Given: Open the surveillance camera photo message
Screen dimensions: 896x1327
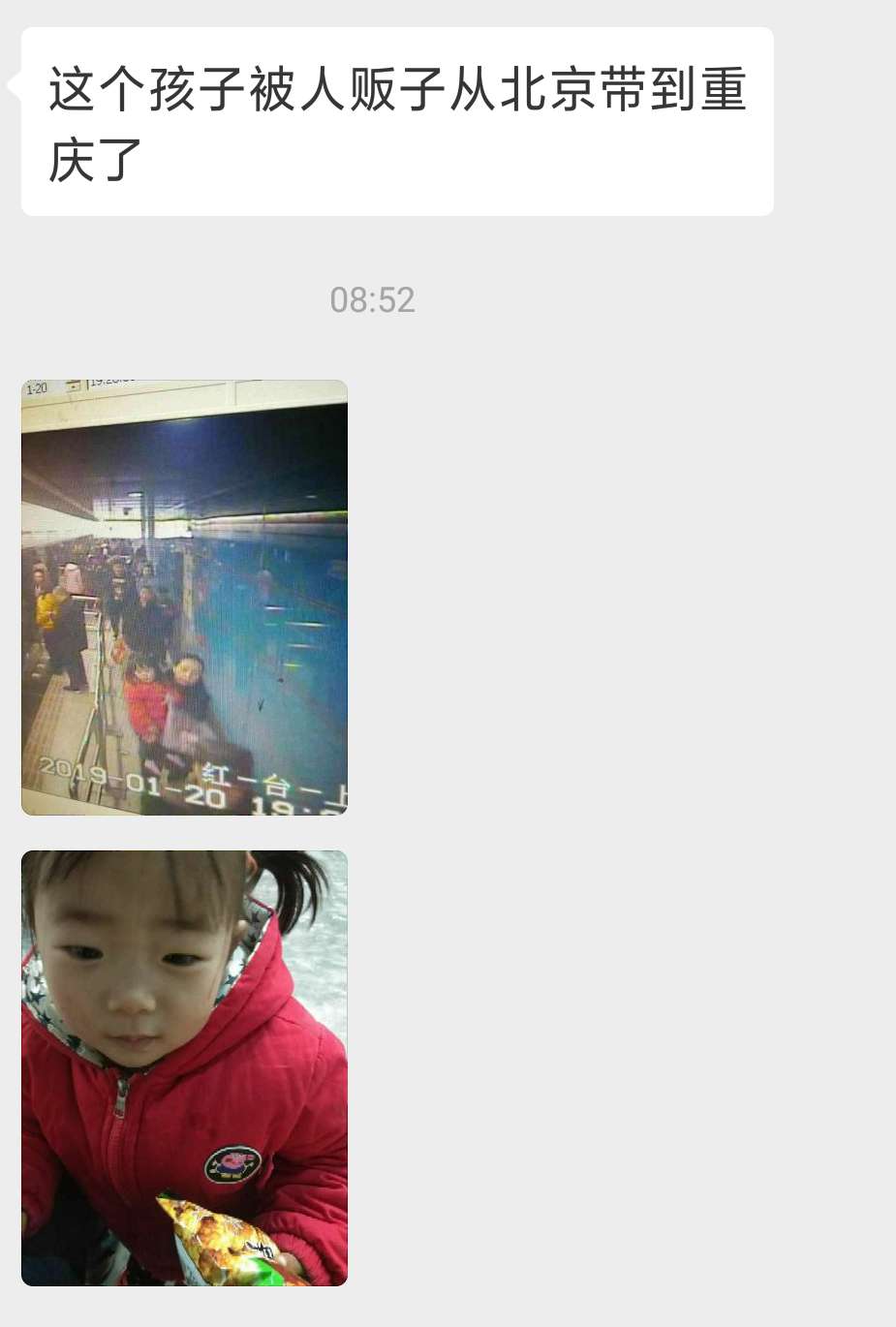Looking at the screenshot, I should pyautogui.click(x=184, y=598).
